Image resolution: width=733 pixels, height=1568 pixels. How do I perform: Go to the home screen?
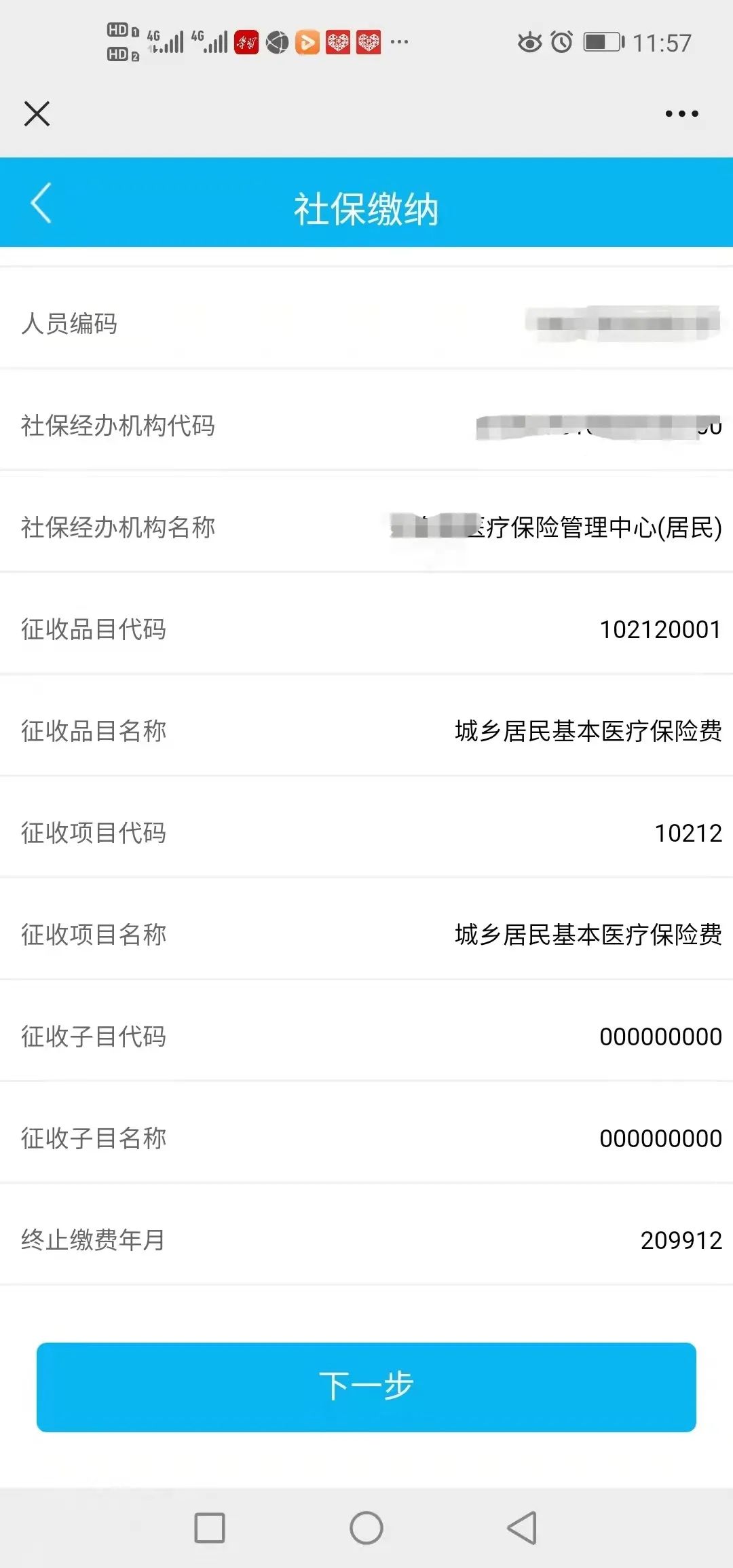(366, 1528)
